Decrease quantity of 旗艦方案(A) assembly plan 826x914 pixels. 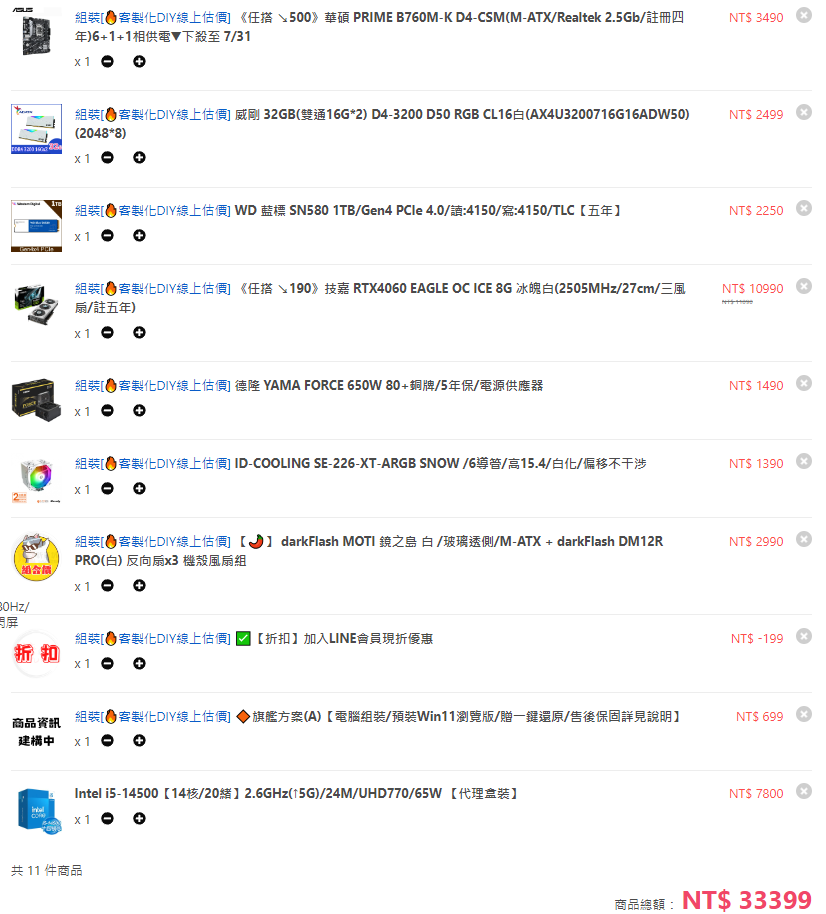click(x=107, y=741)
